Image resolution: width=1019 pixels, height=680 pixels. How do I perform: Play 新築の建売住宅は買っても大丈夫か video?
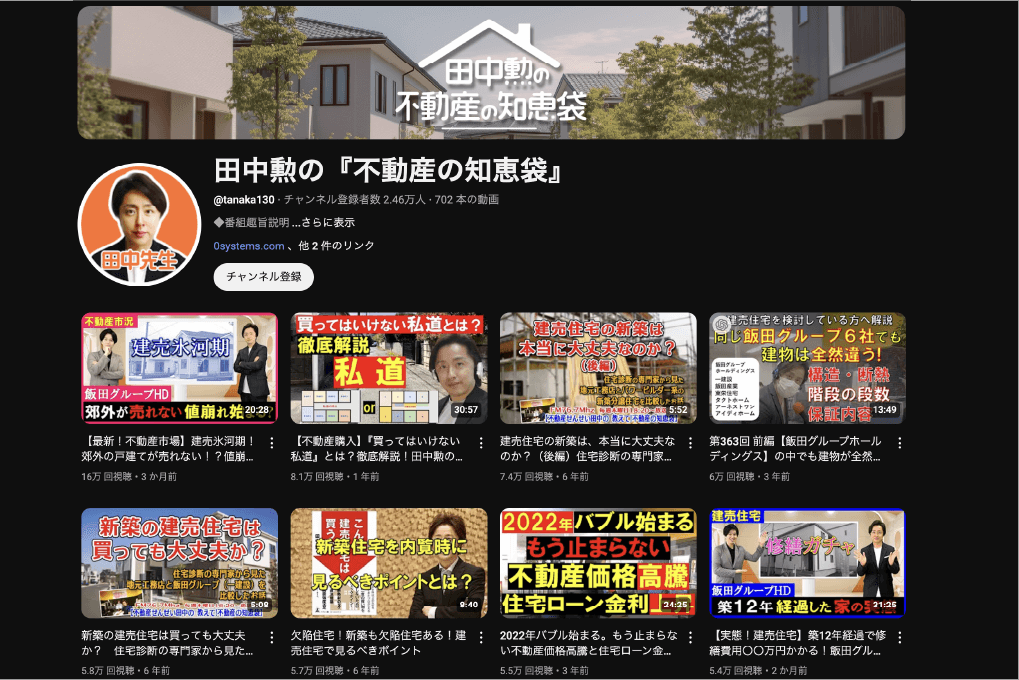click(179, 563)
